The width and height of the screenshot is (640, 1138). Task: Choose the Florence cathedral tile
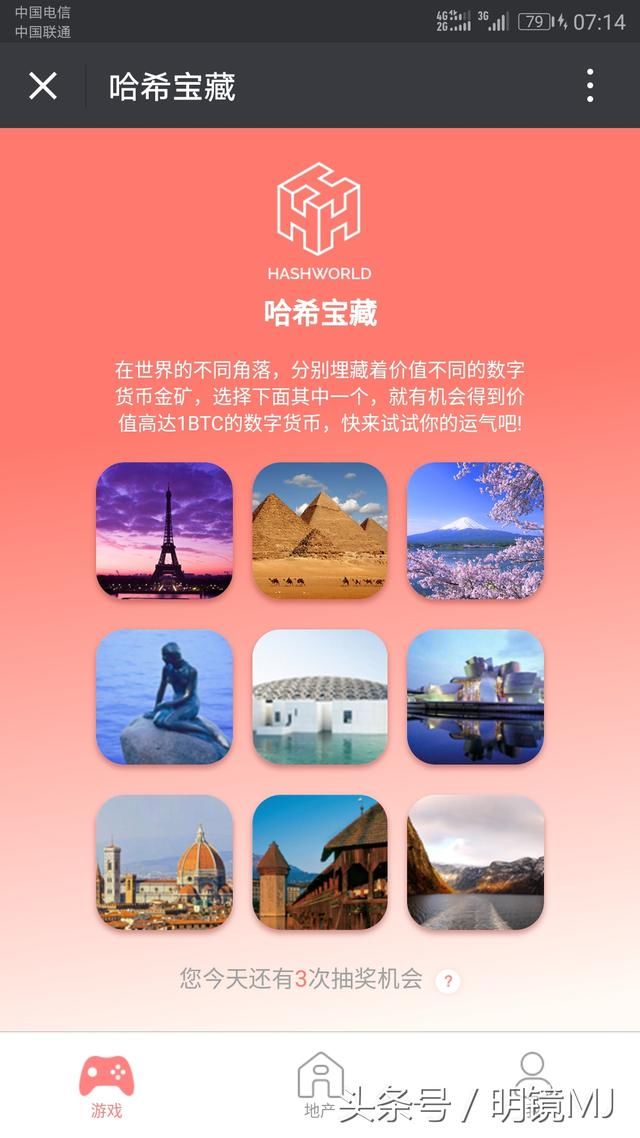coord(164,862)
